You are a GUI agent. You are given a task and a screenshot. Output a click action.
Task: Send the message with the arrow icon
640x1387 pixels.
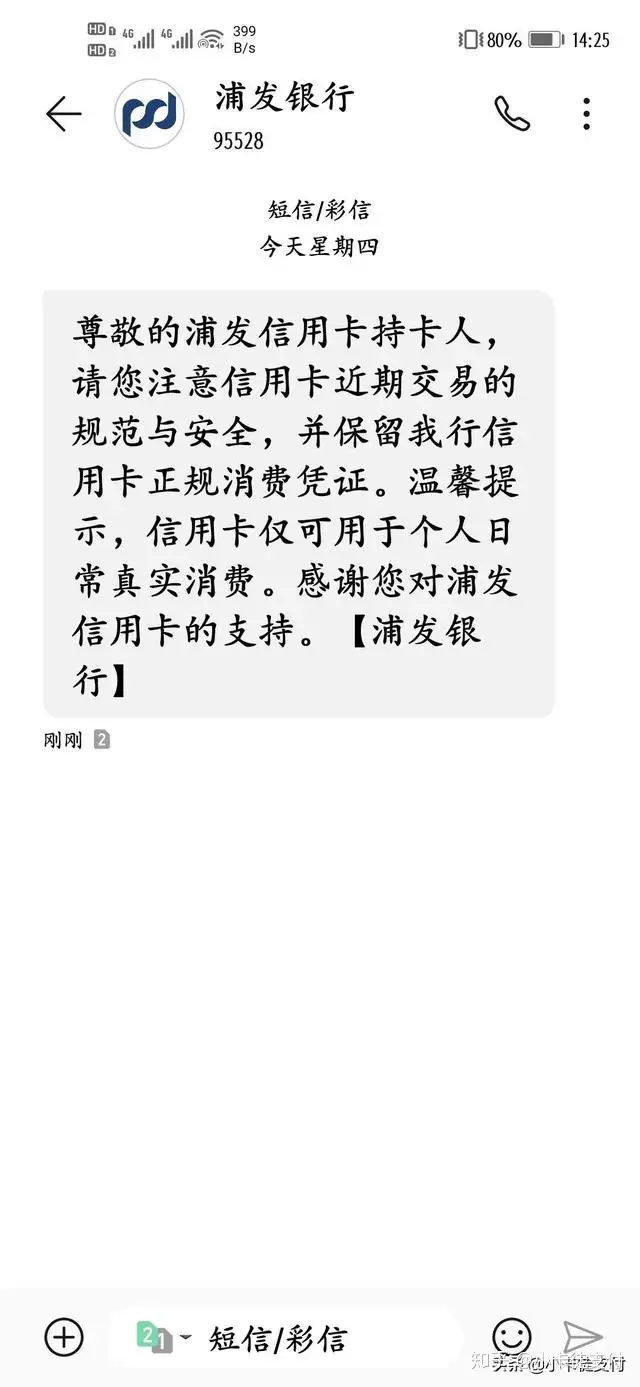tap(582, 1337)
